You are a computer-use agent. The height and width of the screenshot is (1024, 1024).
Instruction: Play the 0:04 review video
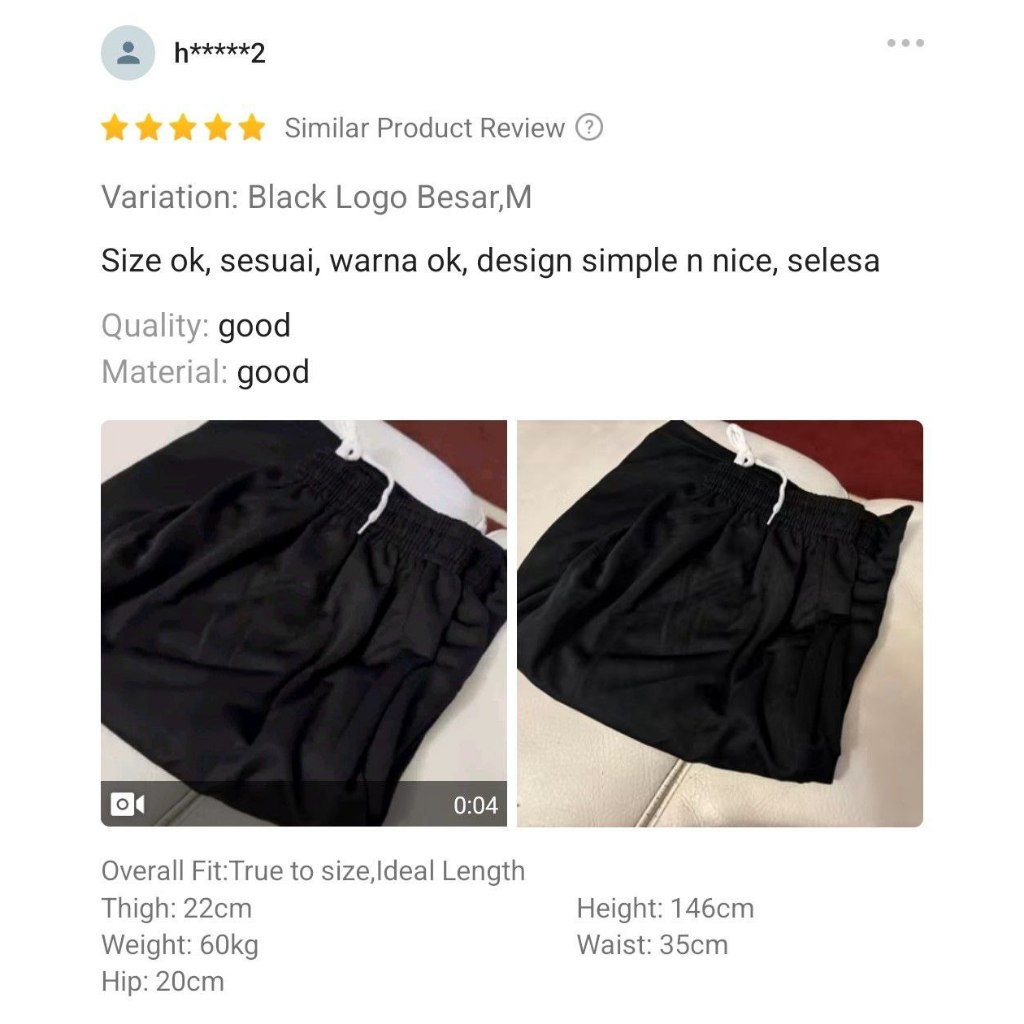point(303,622)
